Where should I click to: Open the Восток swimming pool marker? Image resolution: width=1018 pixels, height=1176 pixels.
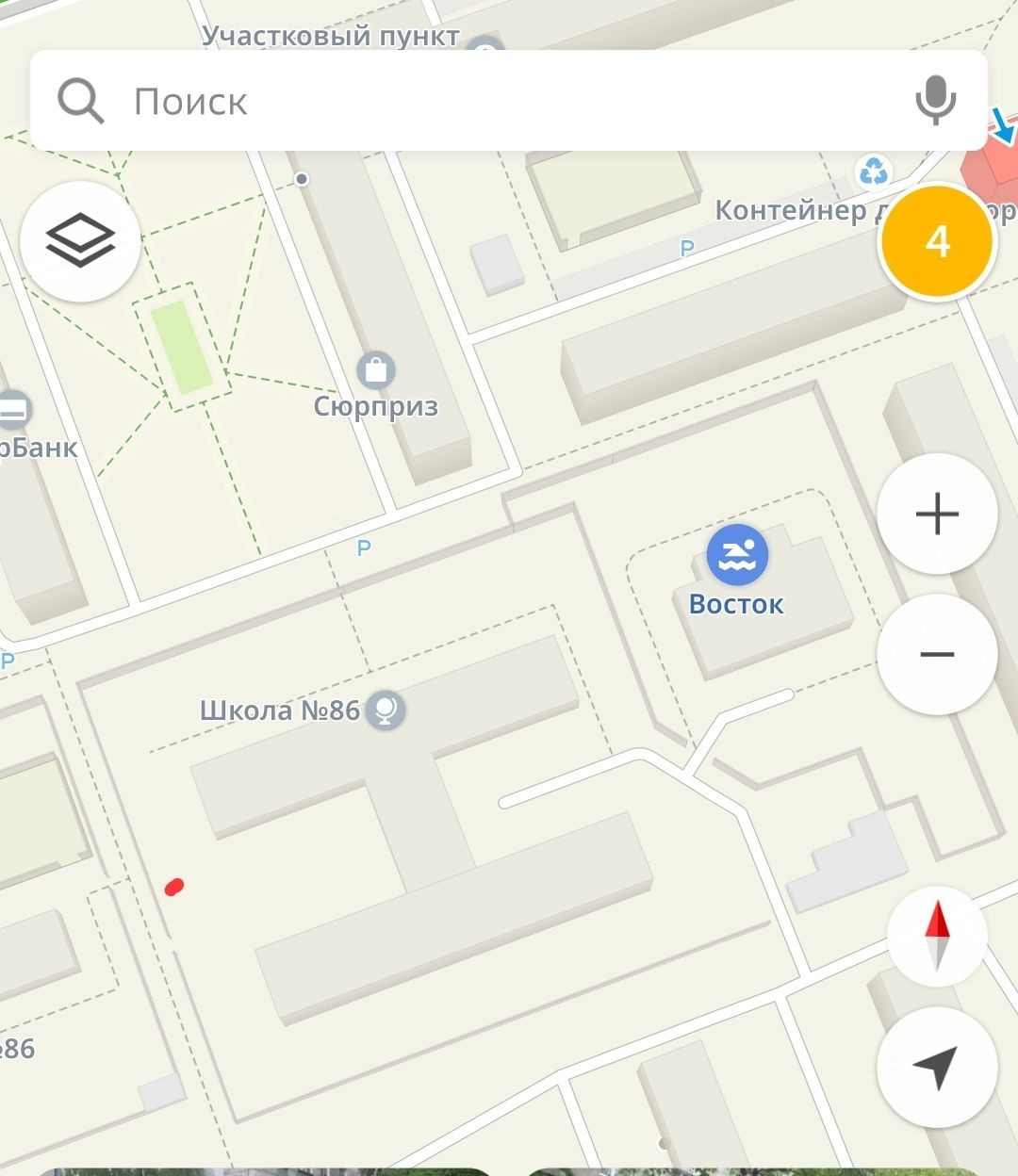737,555
